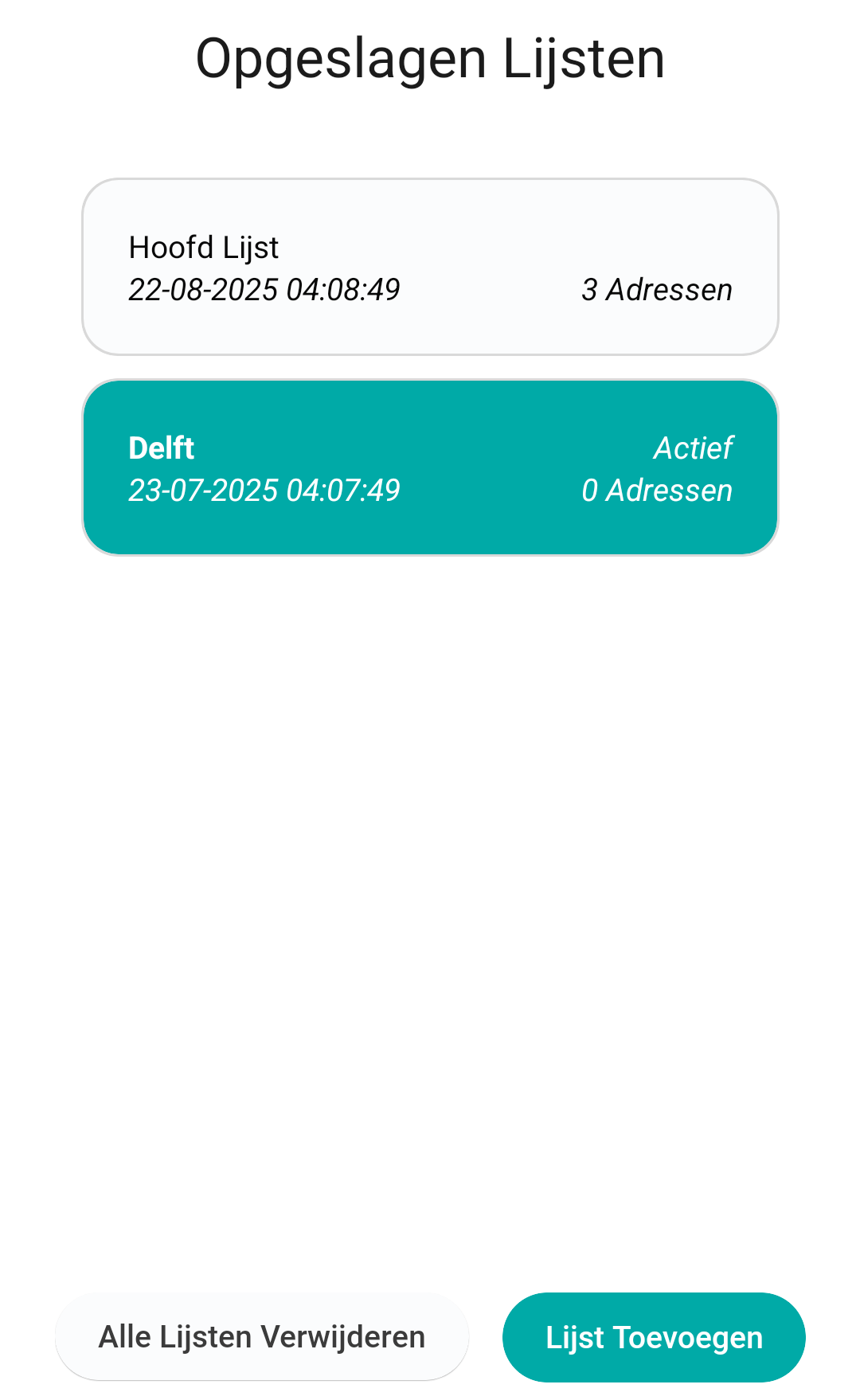860x1400 pixels.
Task: Click the 3 Adressen count on Hoofd Lijst
Action: click(x=657, y=291)
